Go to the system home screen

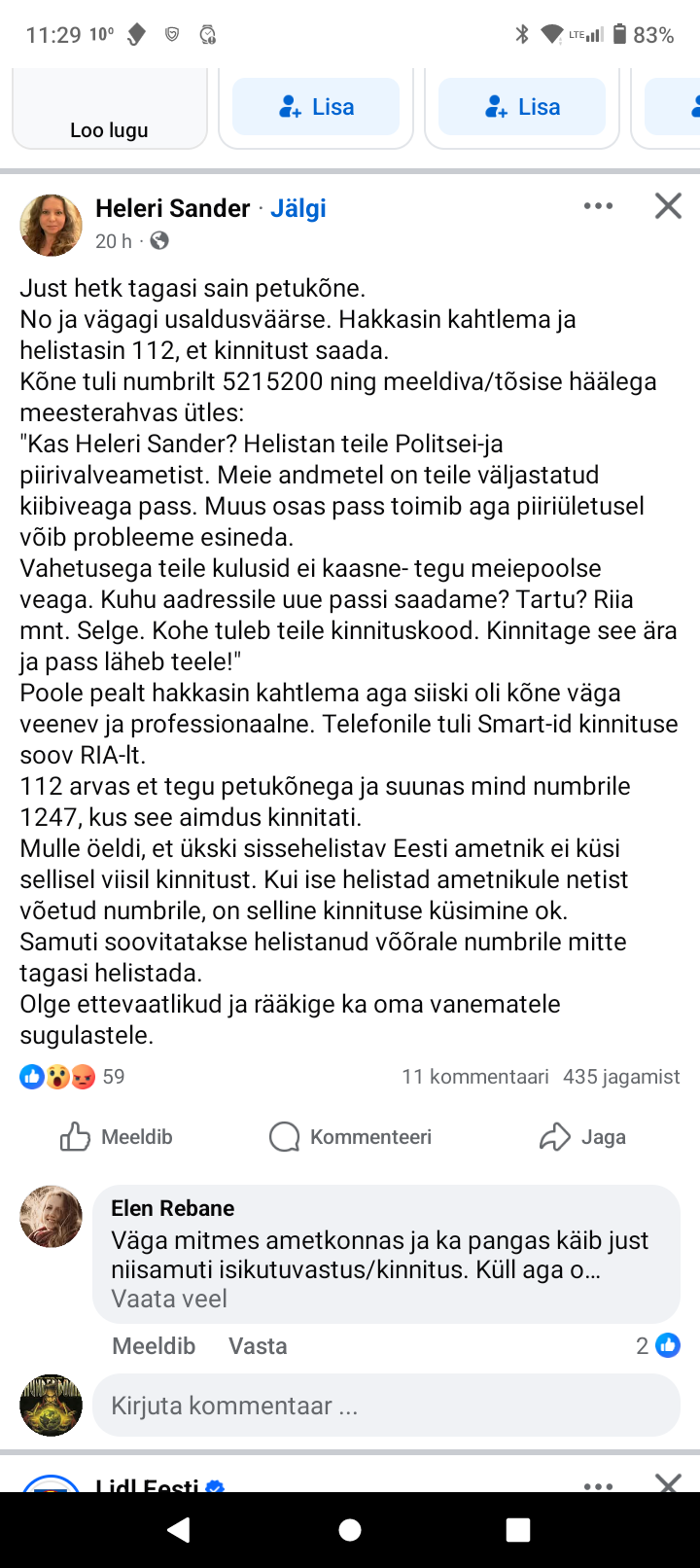tap(350, 1530)
